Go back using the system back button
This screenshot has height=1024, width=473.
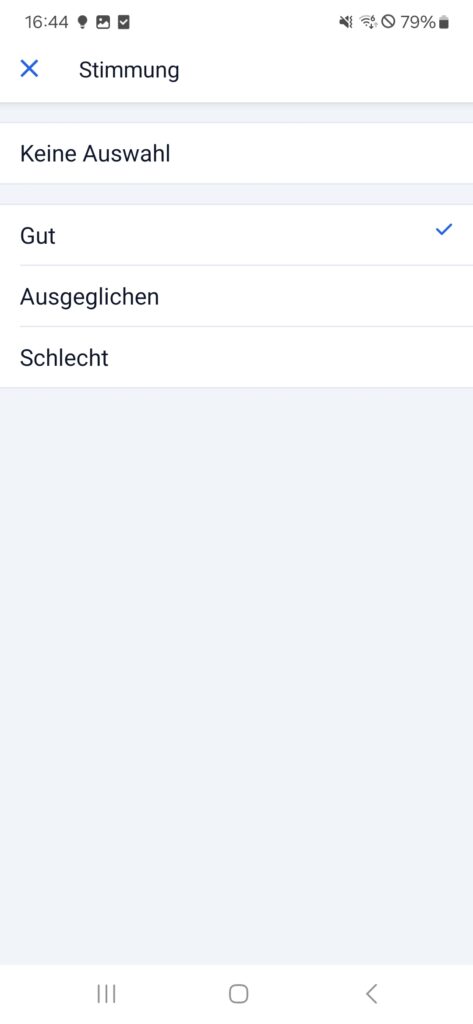click(x=371, y=993)
